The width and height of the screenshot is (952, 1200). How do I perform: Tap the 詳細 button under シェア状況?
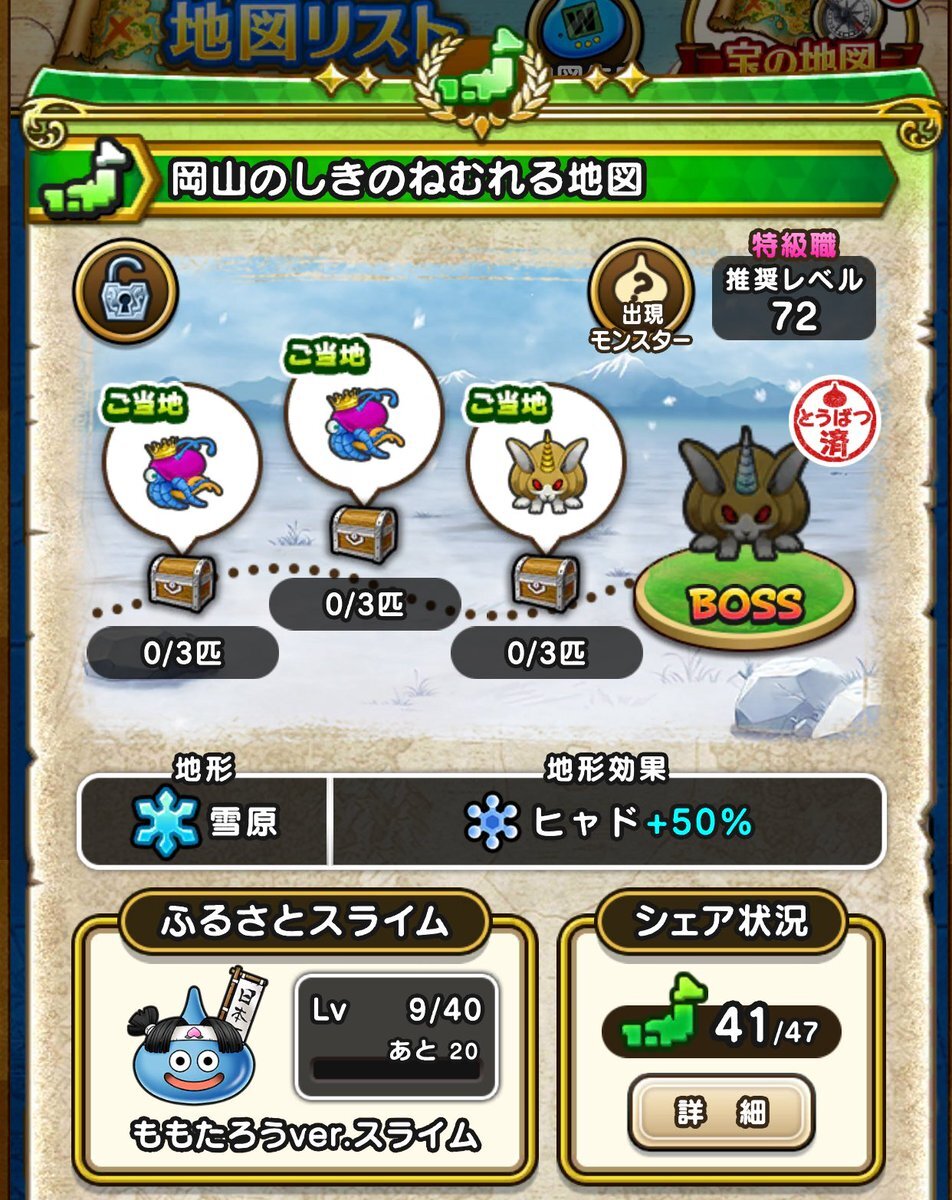tap(719, 1113)
